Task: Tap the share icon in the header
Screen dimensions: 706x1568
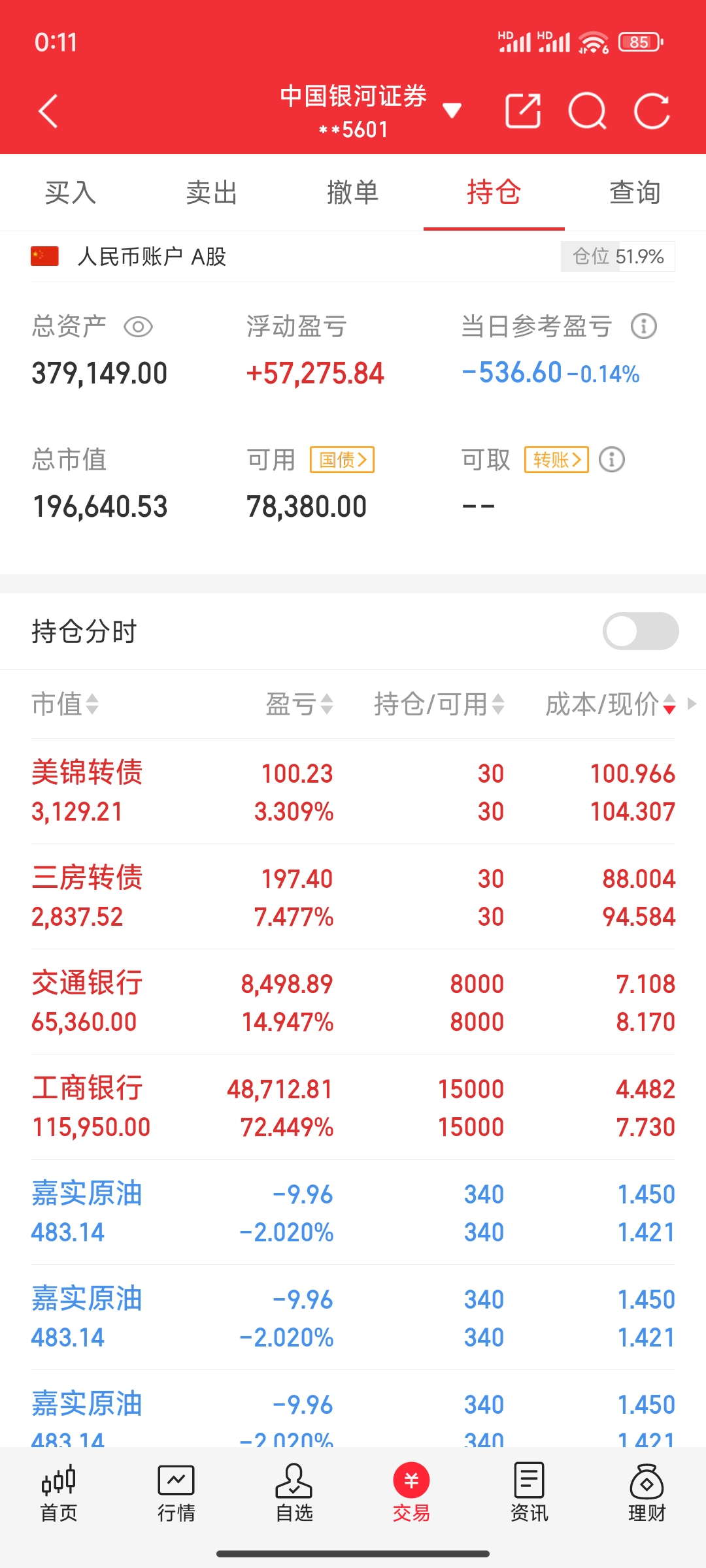Action: click(523, 111)
